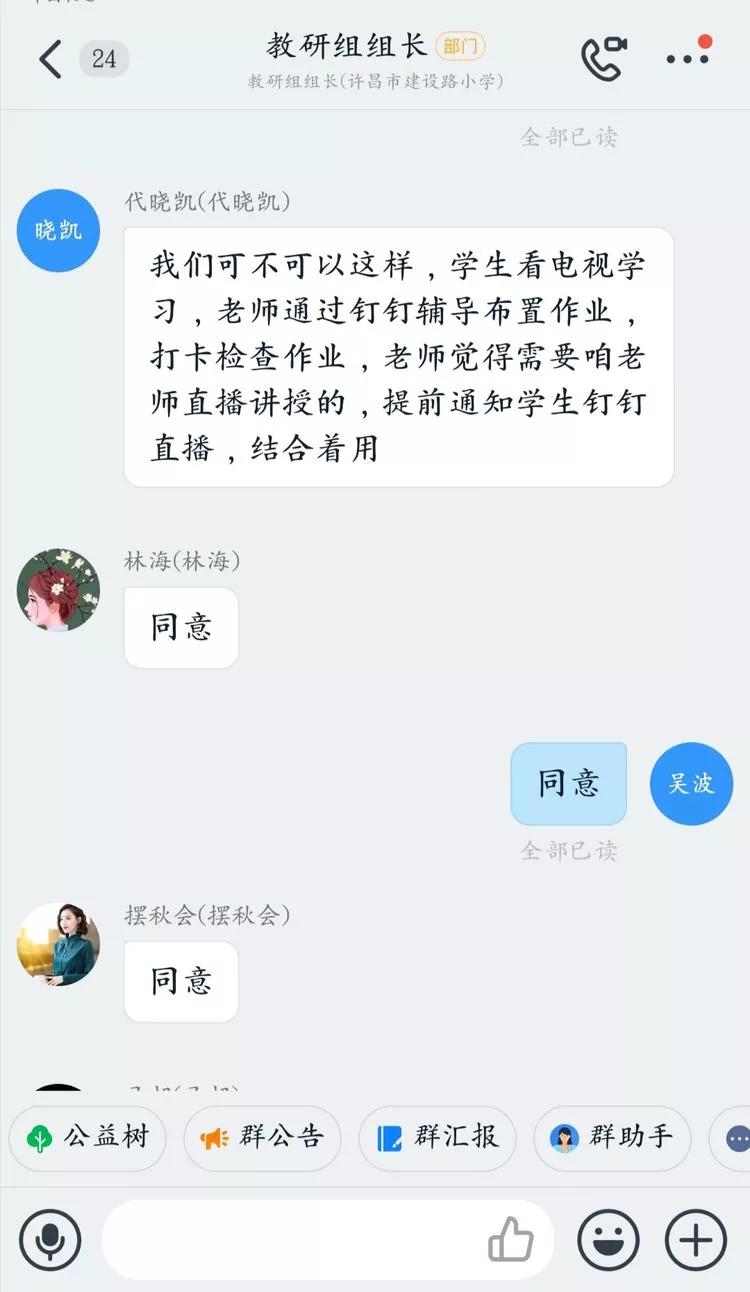Start a video call from the top bar
Image resolution: width=750 pixels, height=1292 pixels.
pos(605,55)
